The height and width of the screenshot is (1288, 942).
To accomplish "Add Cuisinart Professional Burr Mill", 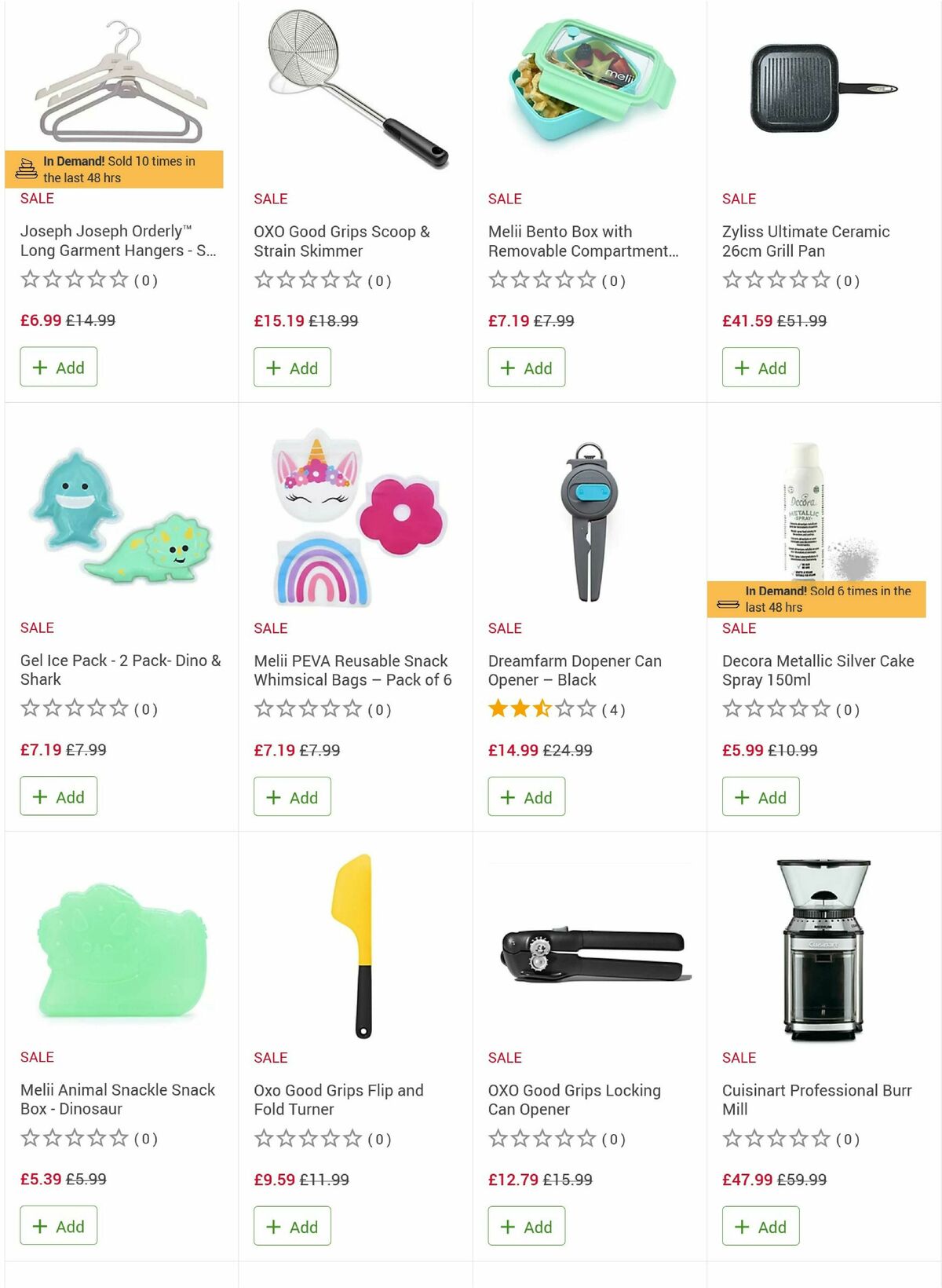I will pos(760,1227).
